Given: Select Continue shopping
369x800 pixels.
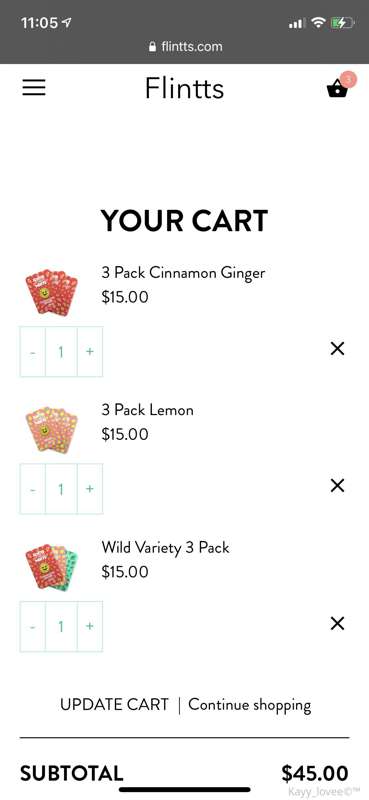Looking at the screenshot, I should coord(250,705).
